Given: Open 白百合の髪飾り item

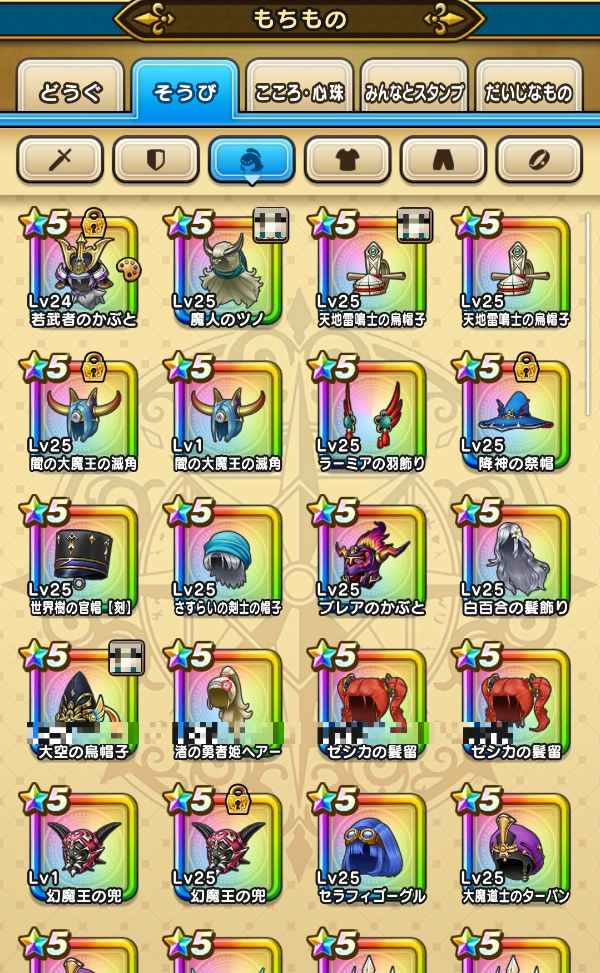Looking at the screenshot, I should (x=516, y=561).
